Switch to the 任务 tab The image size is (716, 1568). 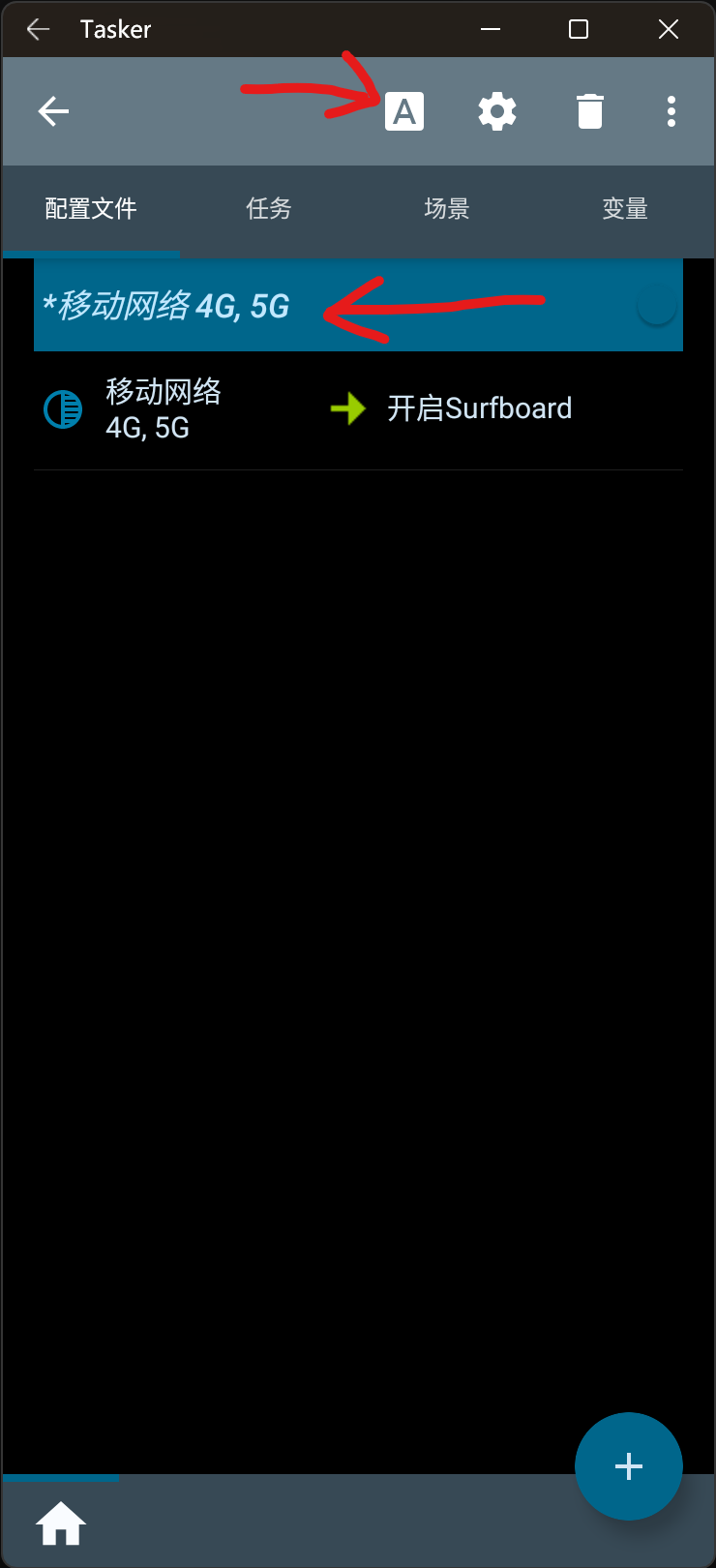269,208
